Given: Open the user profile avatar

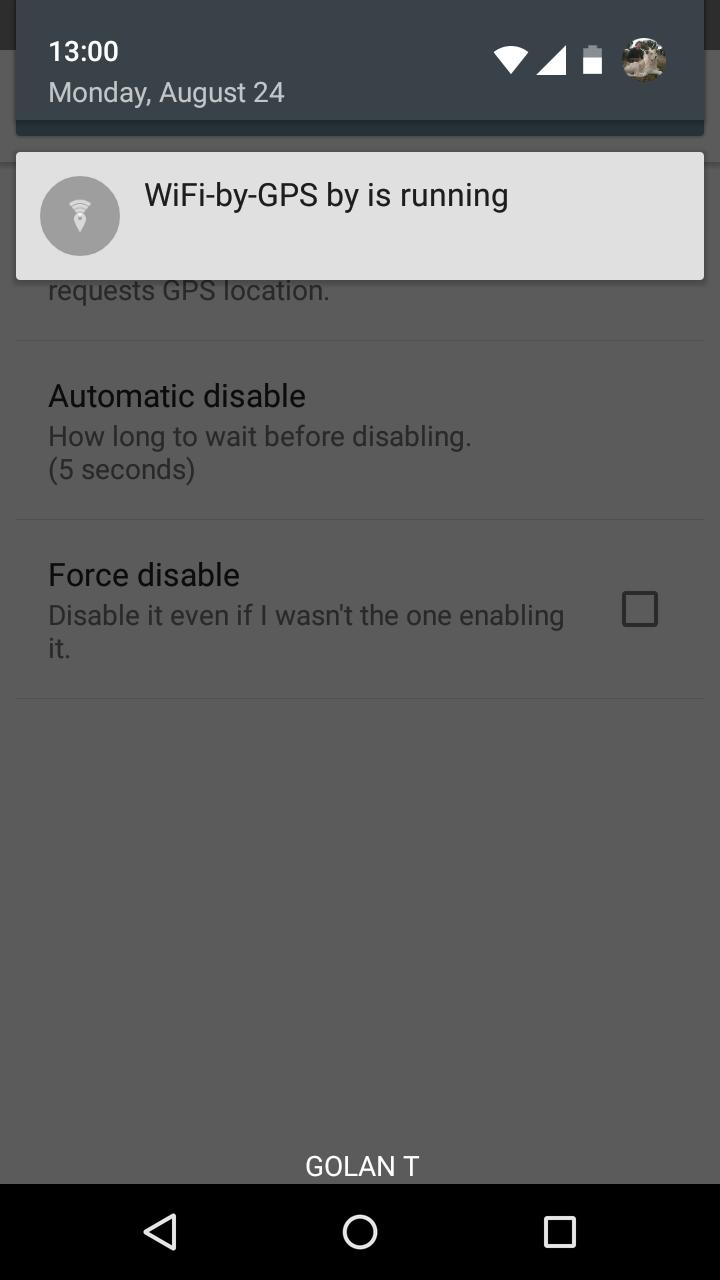Looking at the screenshot, I should pos(644,61).
